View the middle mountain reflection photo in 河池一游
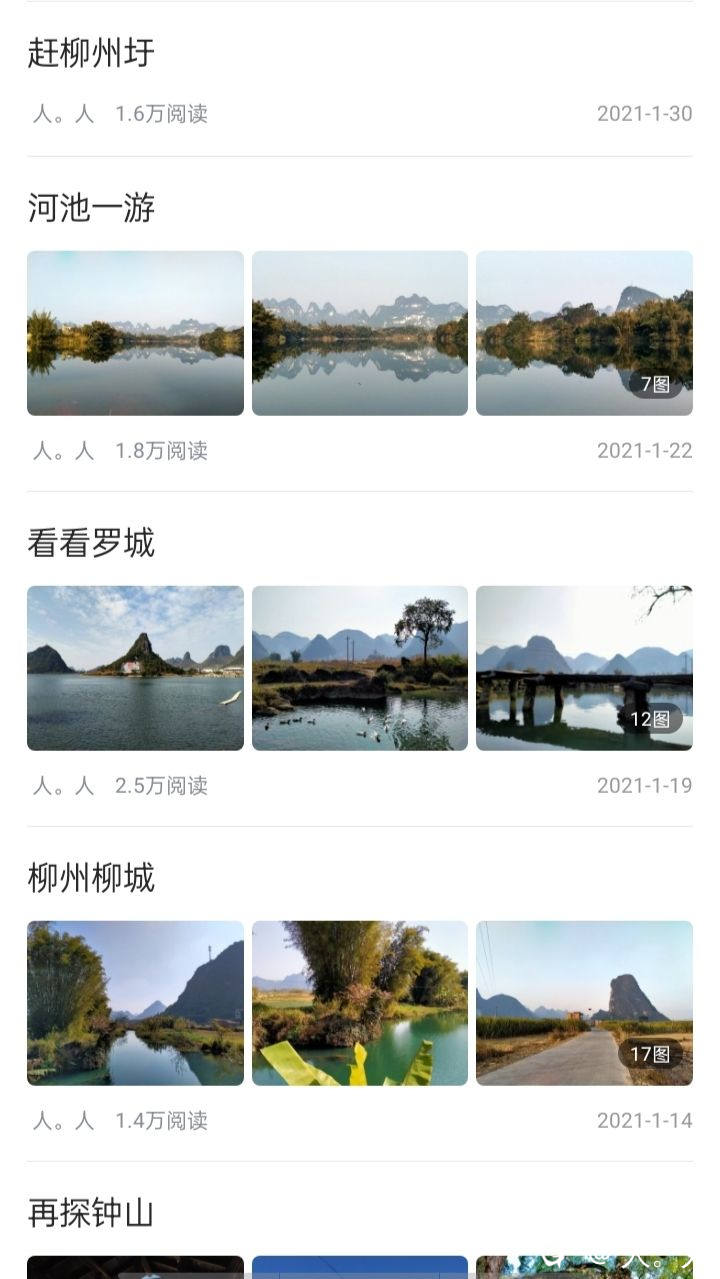The image size is (720, 1279). [360, 333]
